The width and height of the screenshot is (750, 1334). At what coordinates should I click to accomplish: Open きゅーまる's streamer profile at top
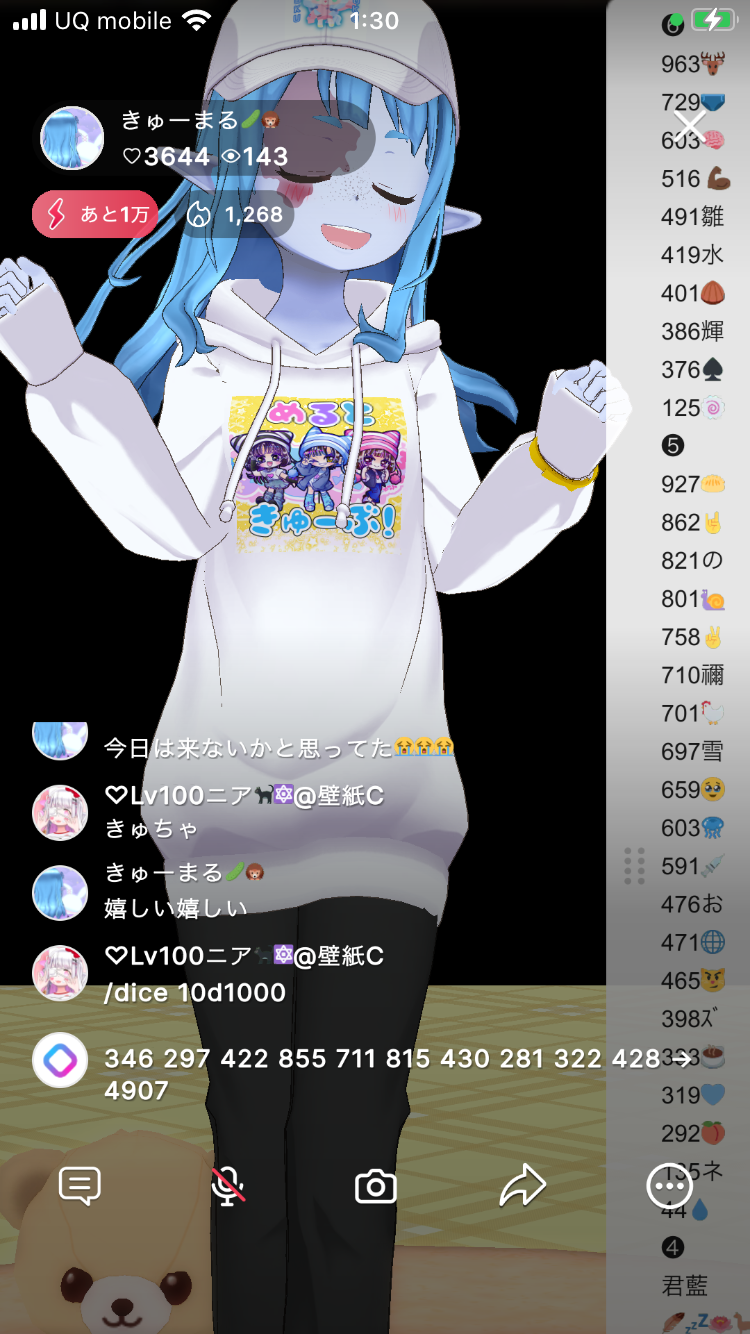(72, 138)
